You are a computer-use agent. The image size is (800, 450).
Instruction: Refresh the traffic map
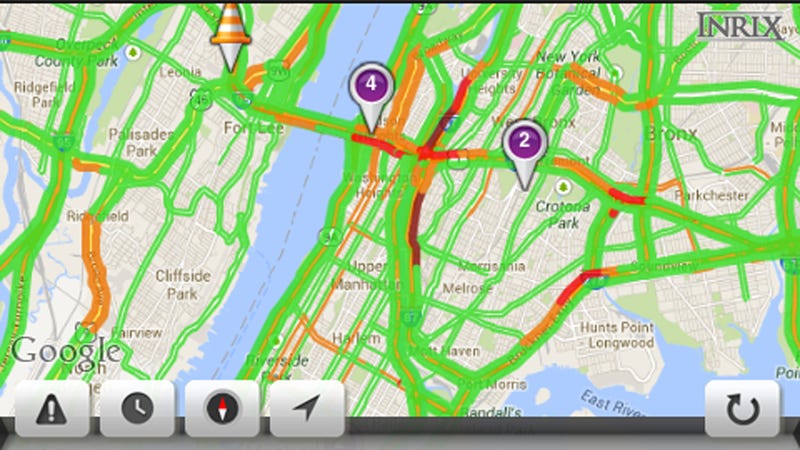tap(741, 408)
